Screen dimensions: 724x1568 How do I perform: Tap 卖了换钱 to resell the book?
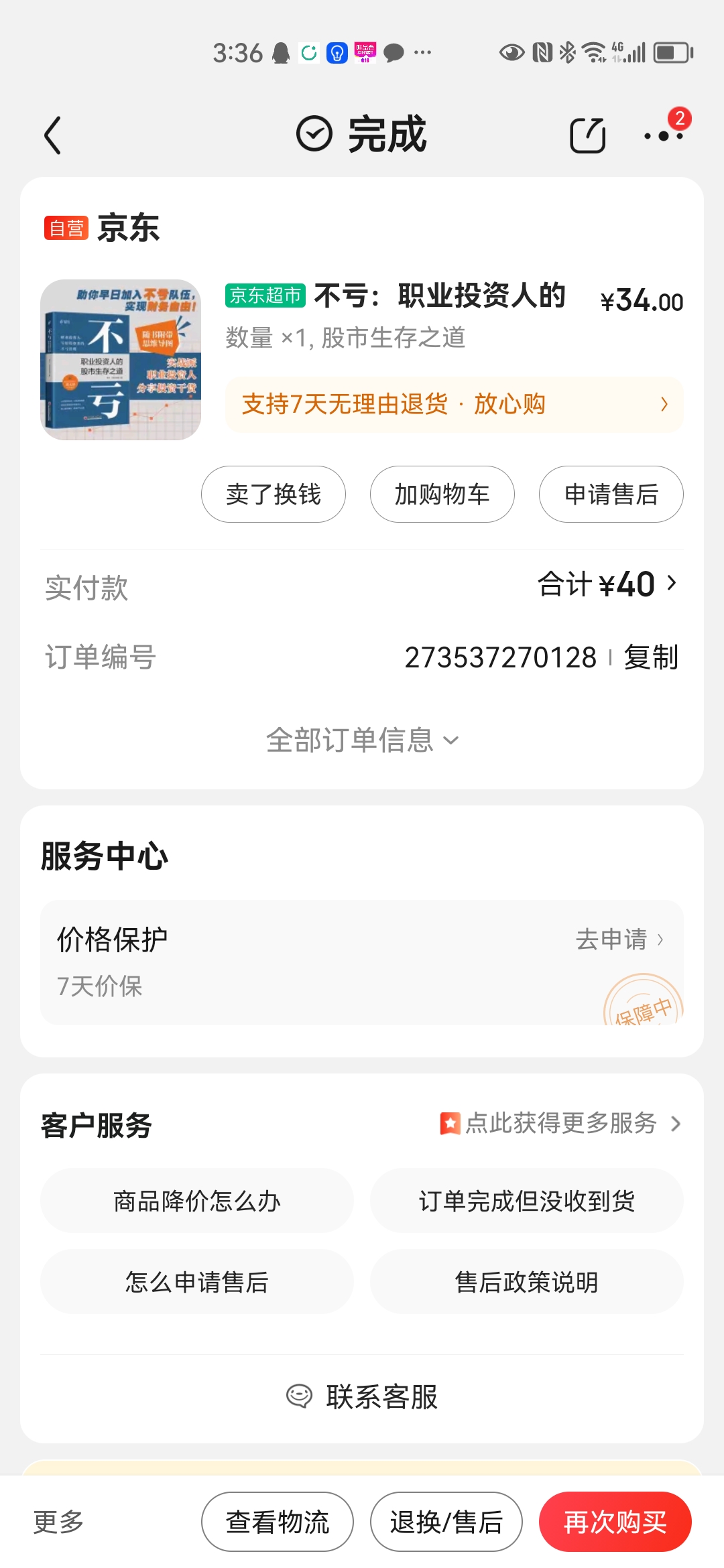(274, 495)
